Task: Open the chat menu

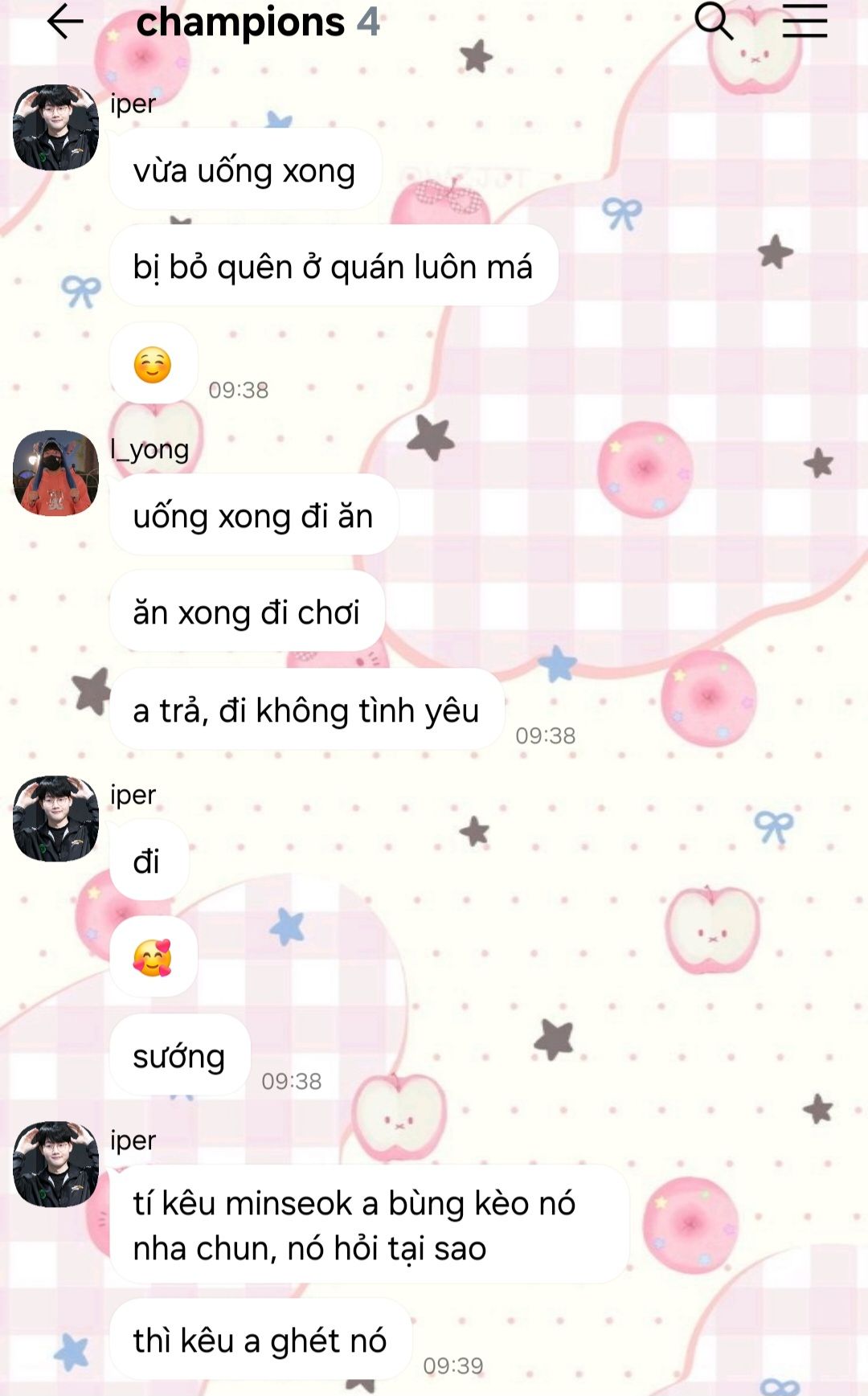Action: [805, 21]
